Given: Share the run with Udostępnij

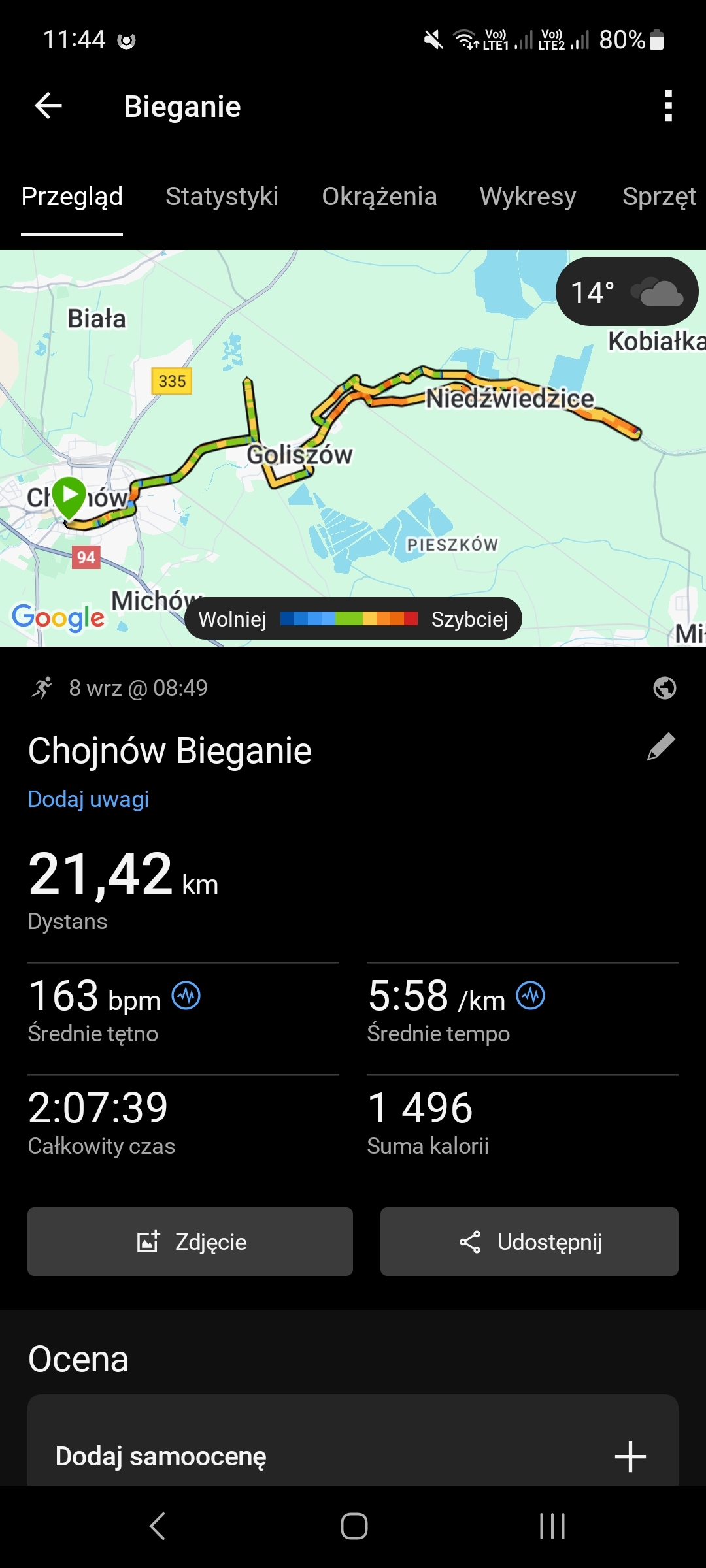Looking at the screenshot, I should (529, 1241).
